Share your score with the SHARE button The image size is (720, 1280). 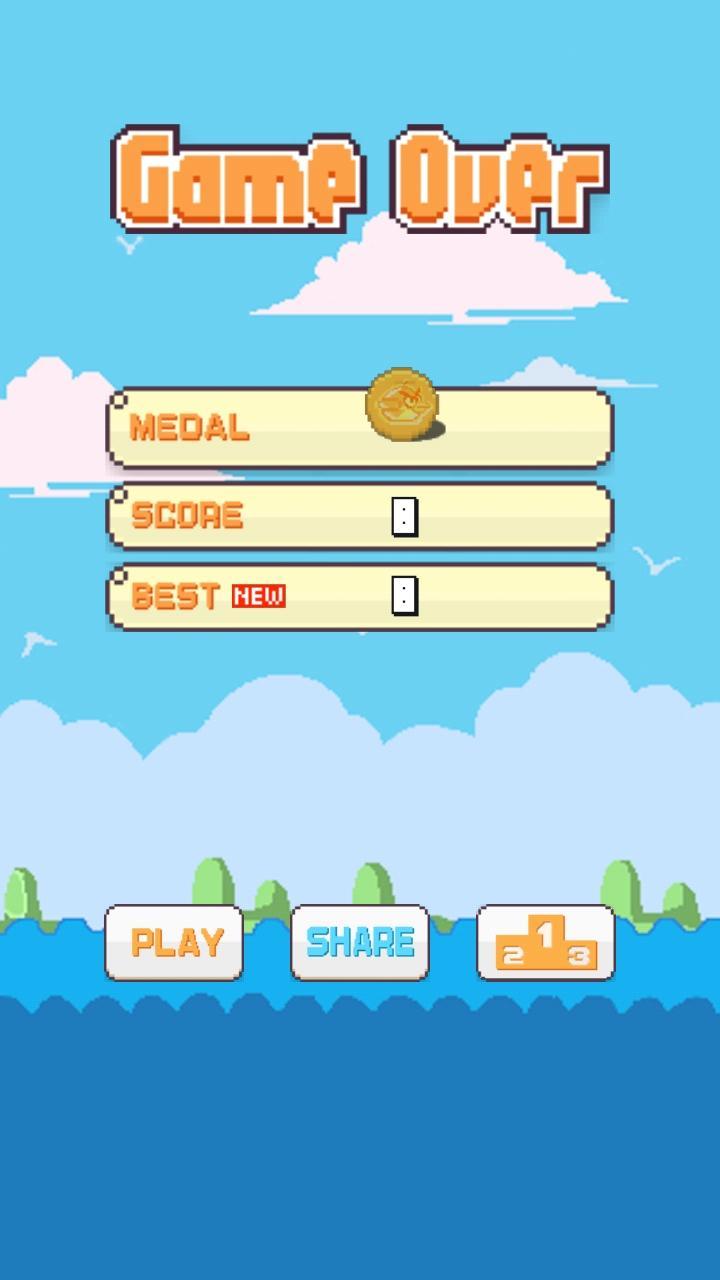(x=360, y=942)
